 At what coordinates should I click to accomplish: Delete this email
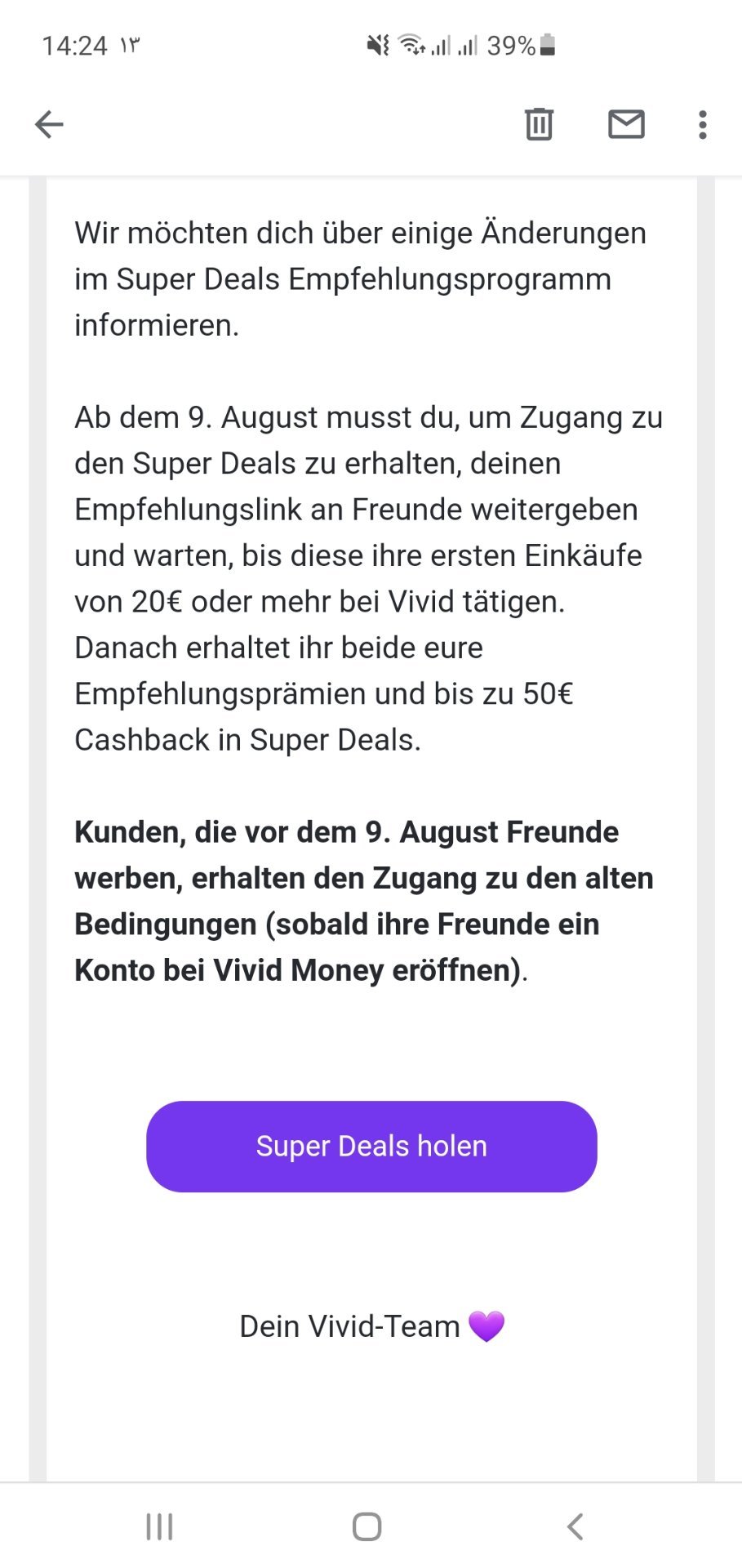coord(539,124)
